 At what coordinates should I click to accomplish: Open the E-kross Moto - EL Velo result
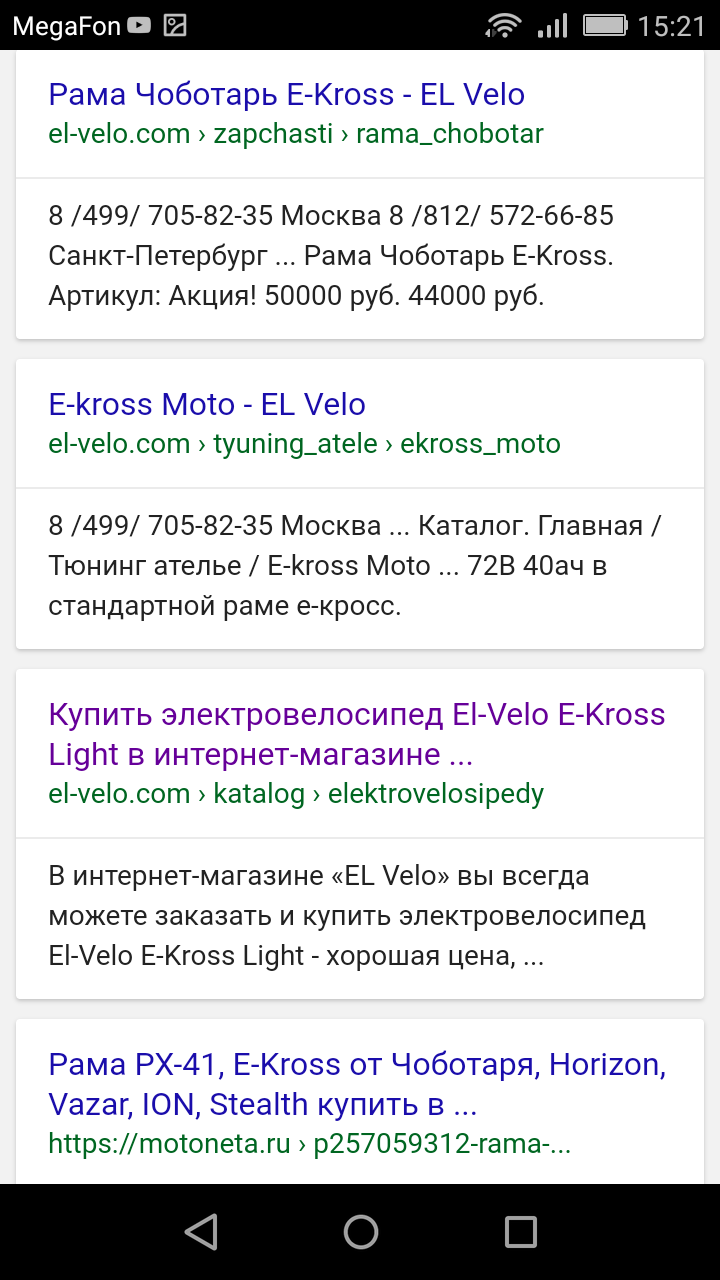(207, 405)
